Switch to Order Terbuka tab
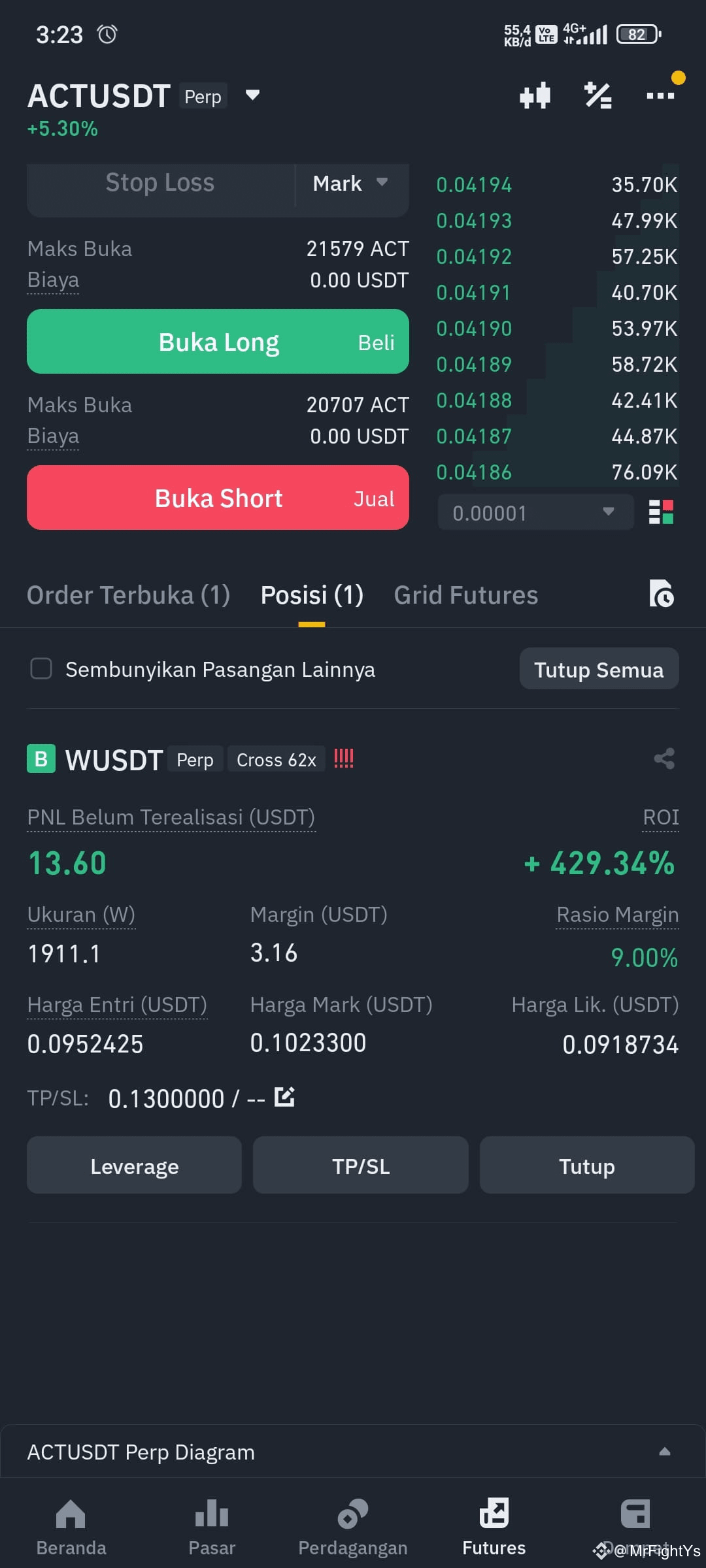Viewport: 706px width, 1568px height. pos(128,595)
